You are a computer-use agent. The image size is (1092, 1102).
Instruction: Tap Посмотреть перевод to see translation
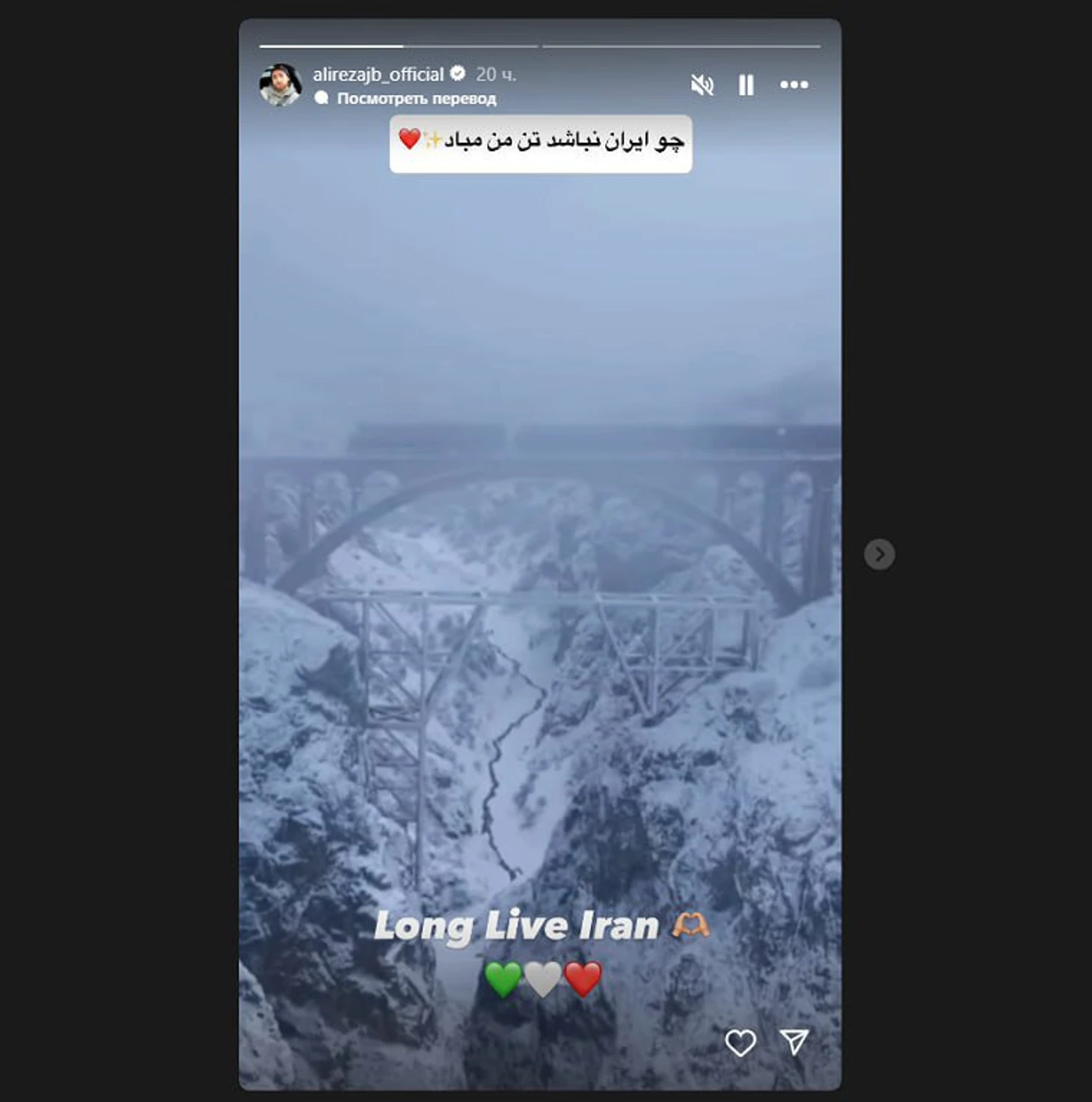click(416, 99)
